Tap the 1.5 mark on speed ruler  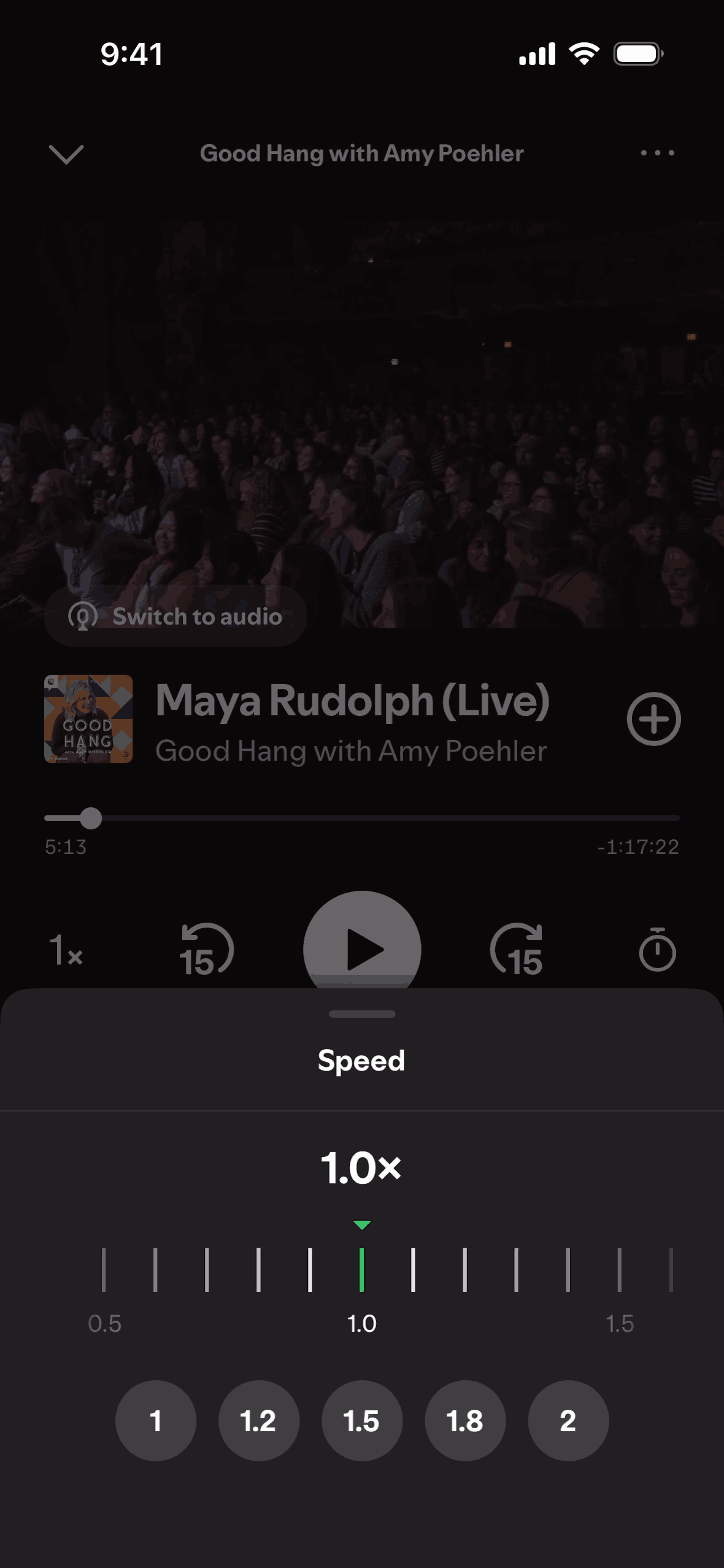619,1269
